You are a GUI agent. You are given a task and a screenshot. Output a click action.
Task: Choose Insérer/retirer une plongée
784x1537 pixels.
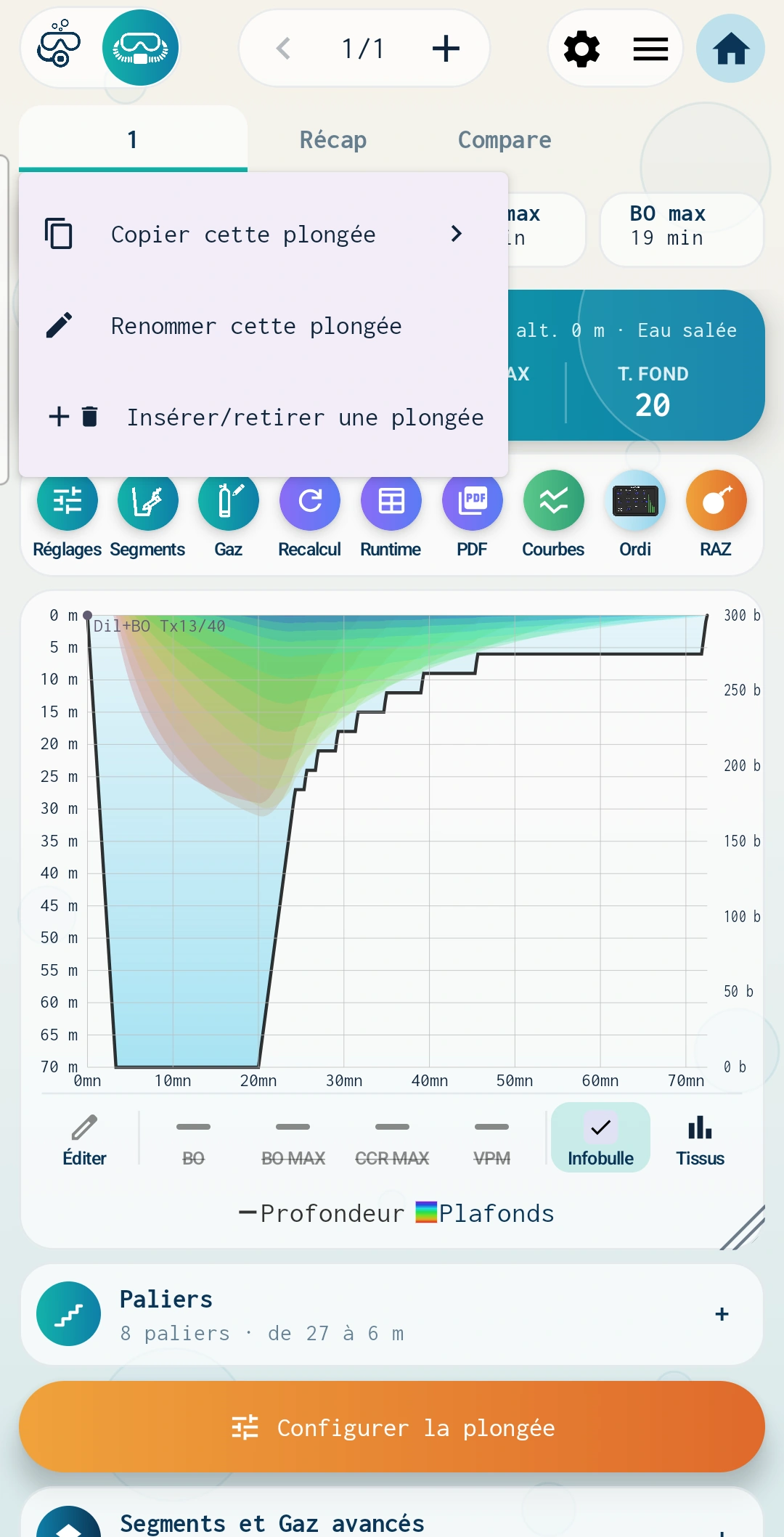tap(264, 417)
